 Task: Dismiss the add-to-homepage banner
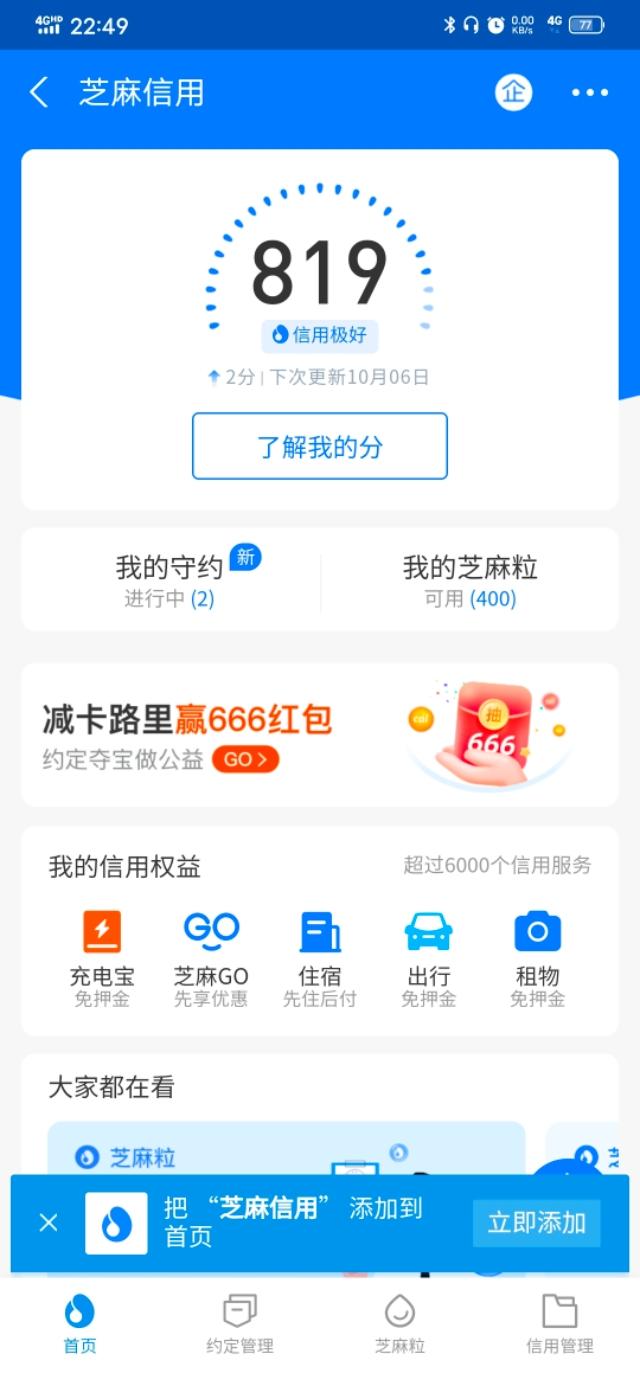click(48, 1222)
